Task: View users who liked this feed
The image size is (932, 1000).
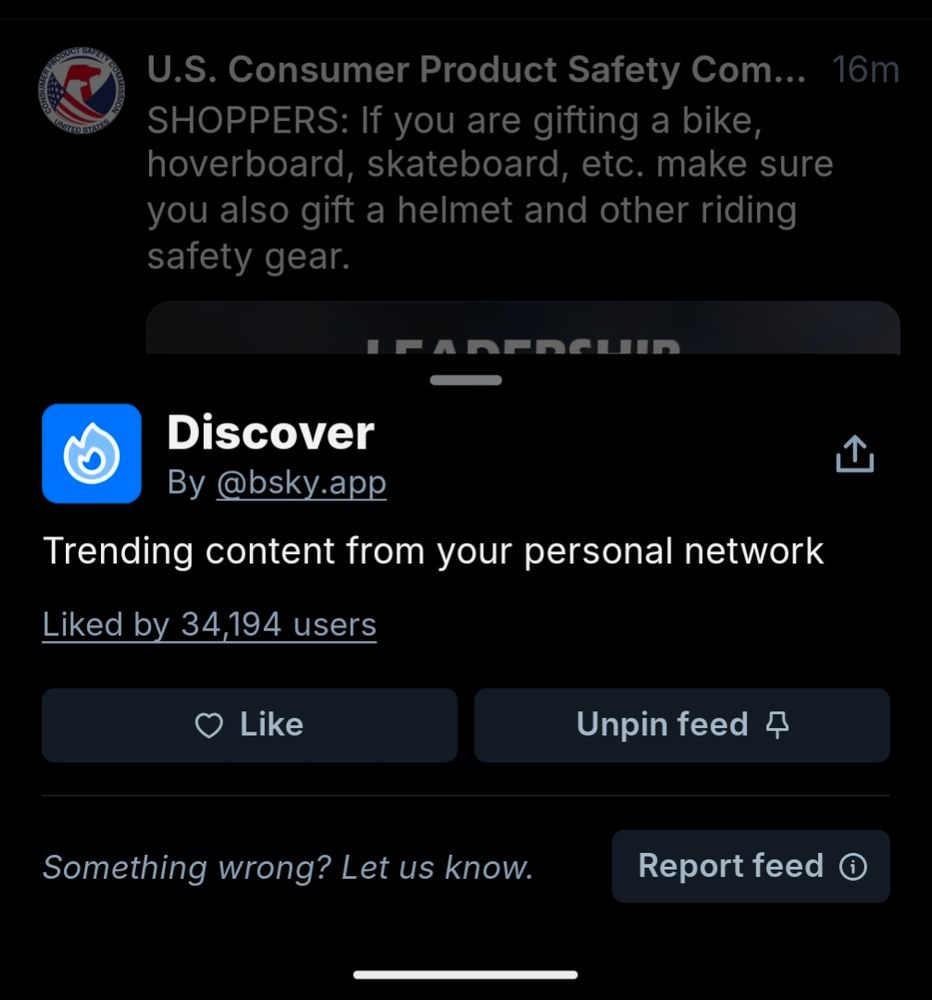Action: pyautogui.click(x=208, y=624)
